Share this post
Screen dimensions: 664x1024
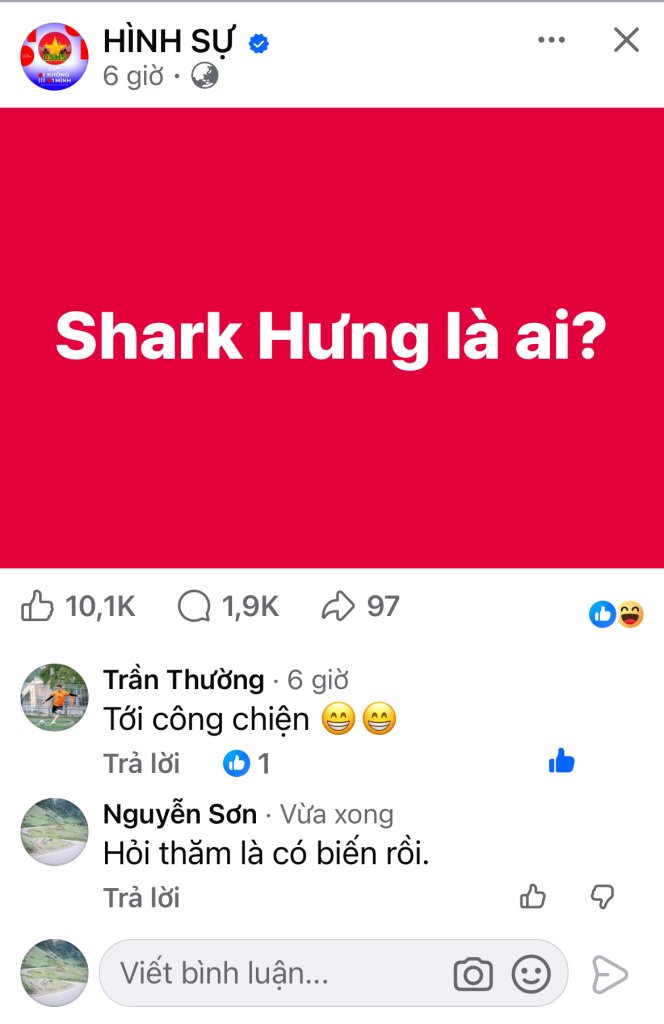(360, 606)
